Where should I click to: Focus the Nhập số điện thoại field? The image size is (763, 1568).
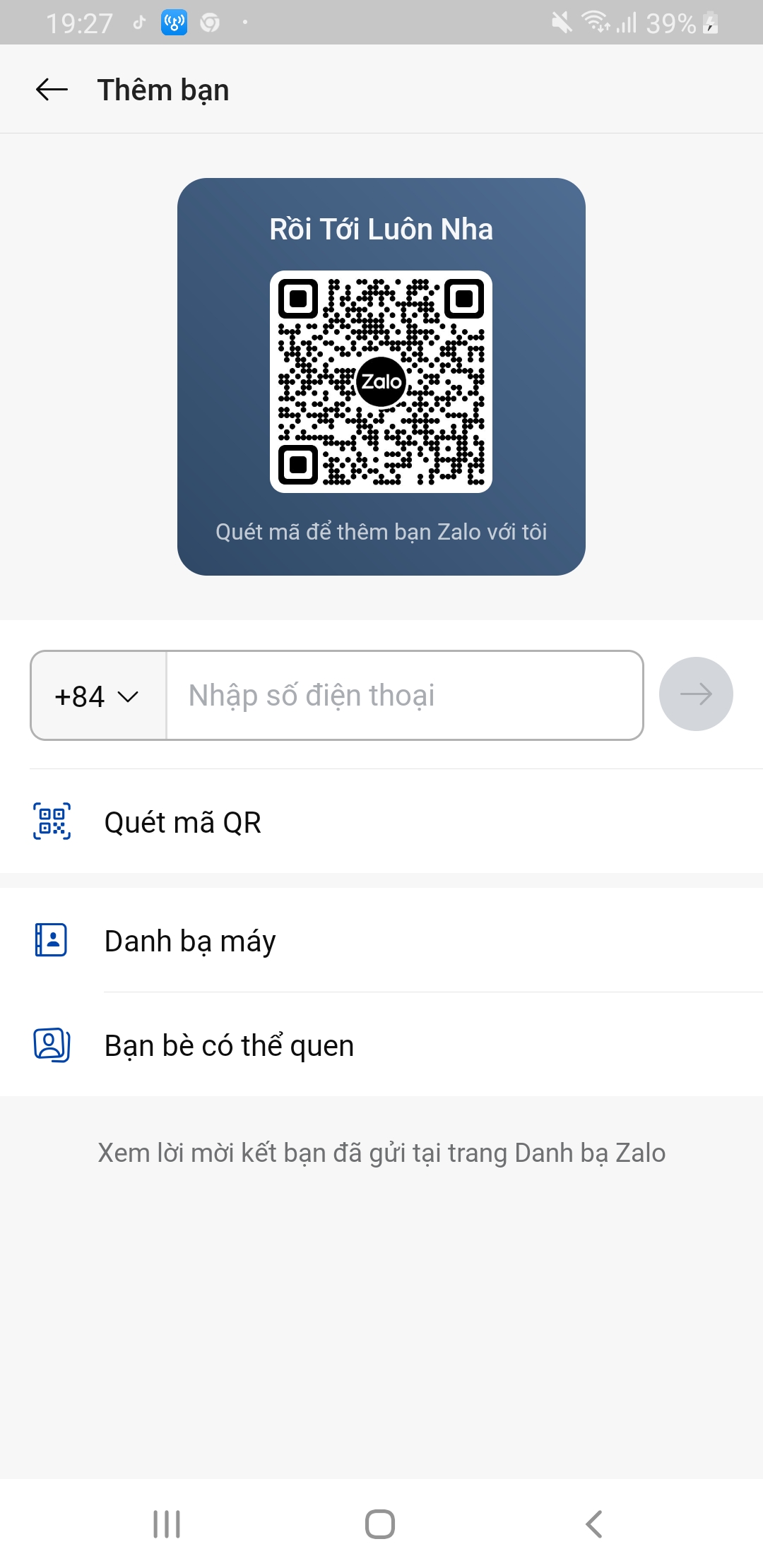point(404,696)
